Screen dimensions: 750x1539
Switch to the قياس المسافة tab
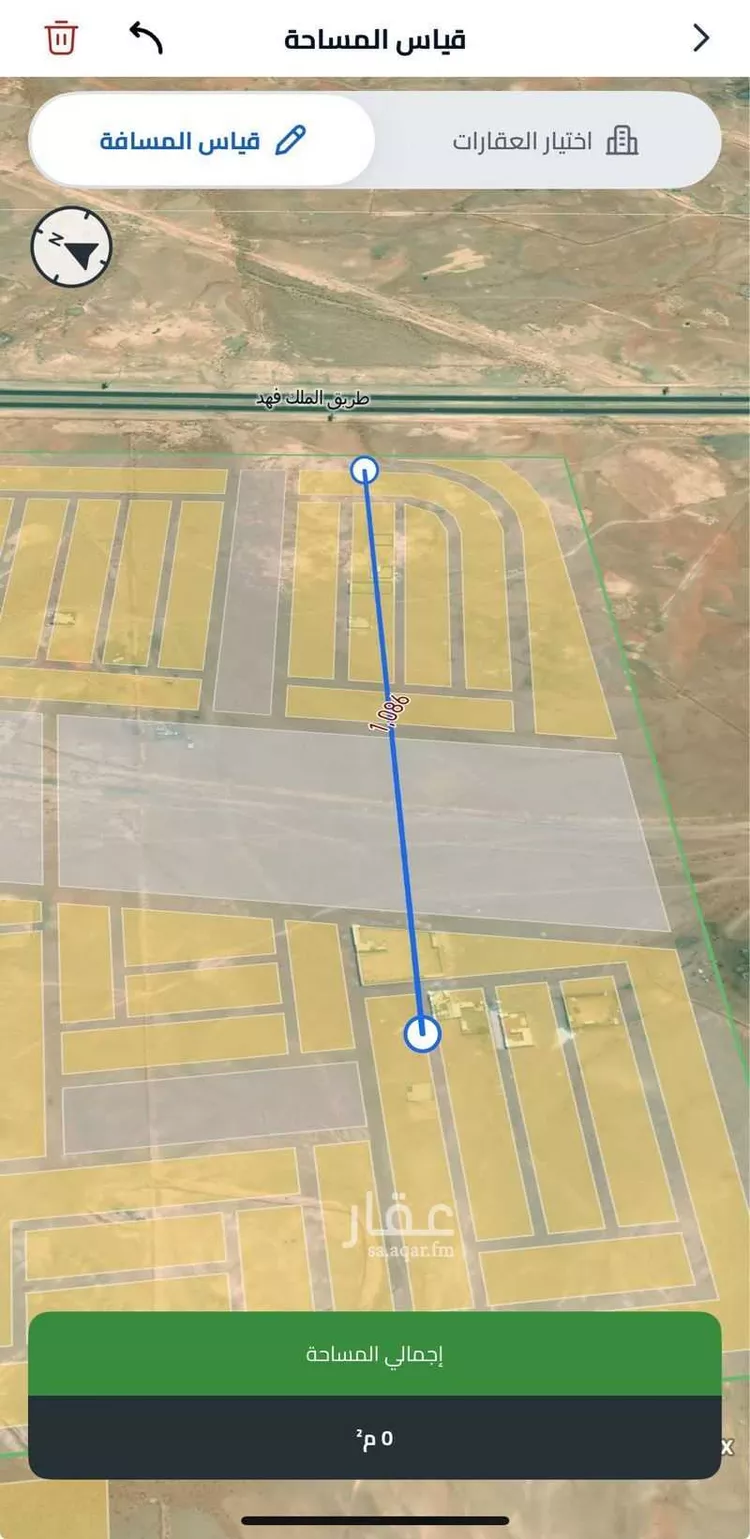[202, 140]
